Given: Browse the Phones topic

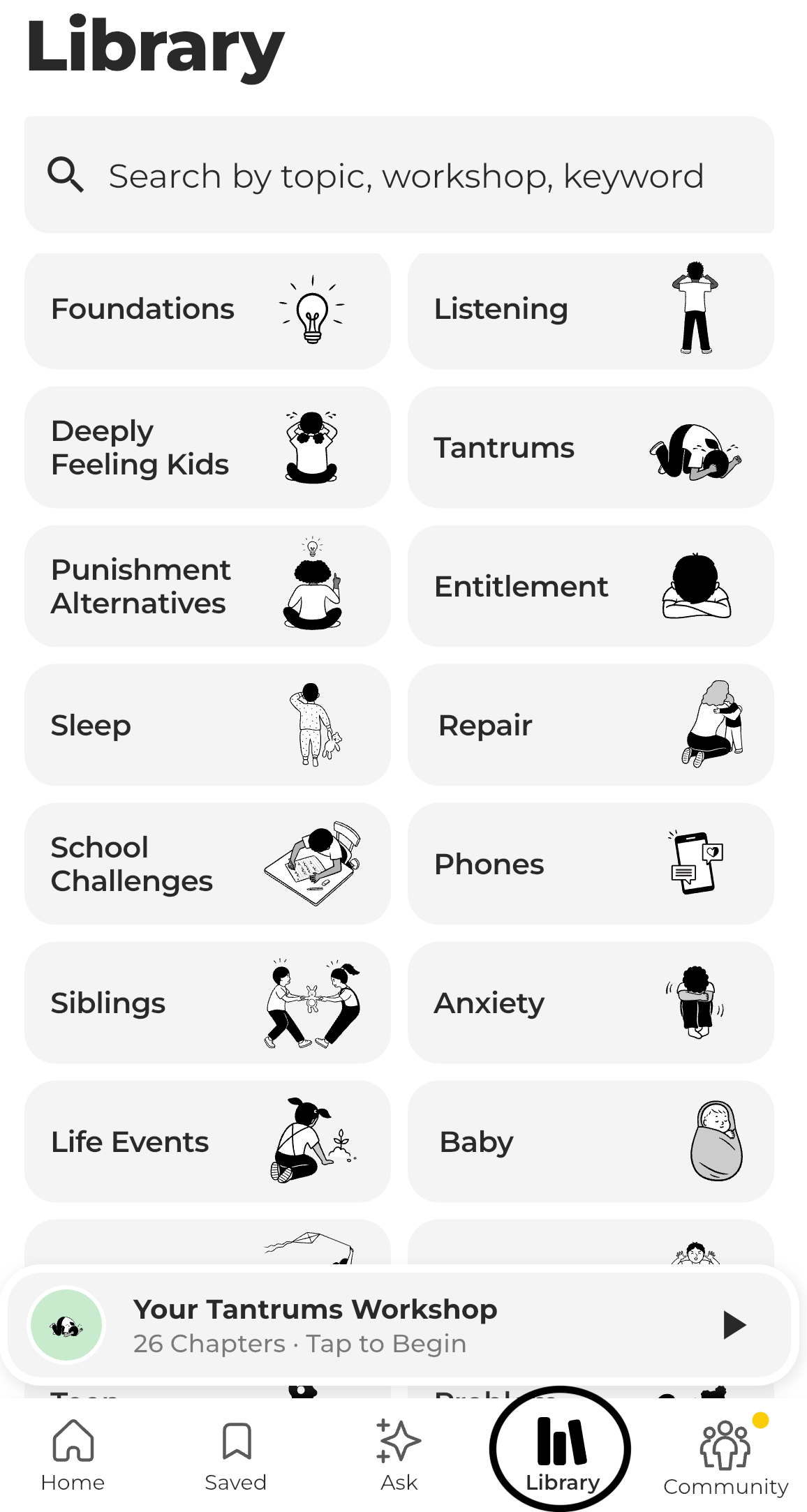Looking at the screenshot, I should [590, 864].
